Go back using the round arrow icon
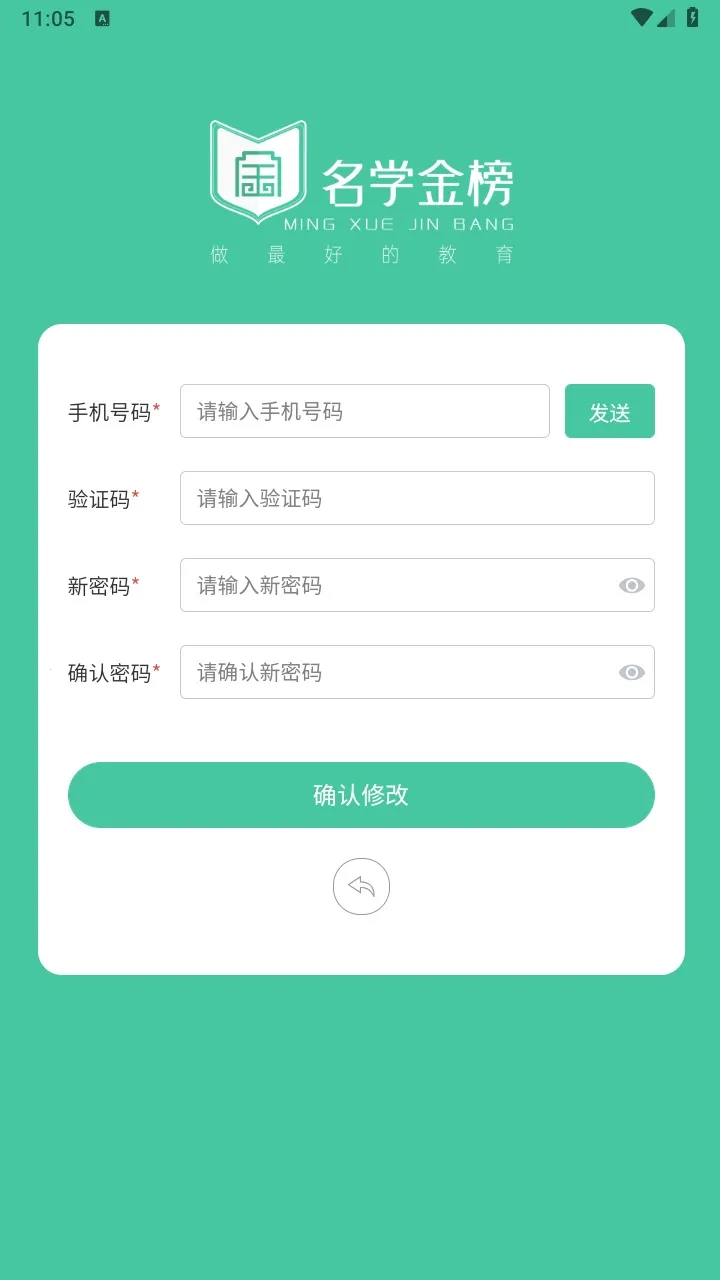Viewport: 720px width, 1280px height. [361, 886]
